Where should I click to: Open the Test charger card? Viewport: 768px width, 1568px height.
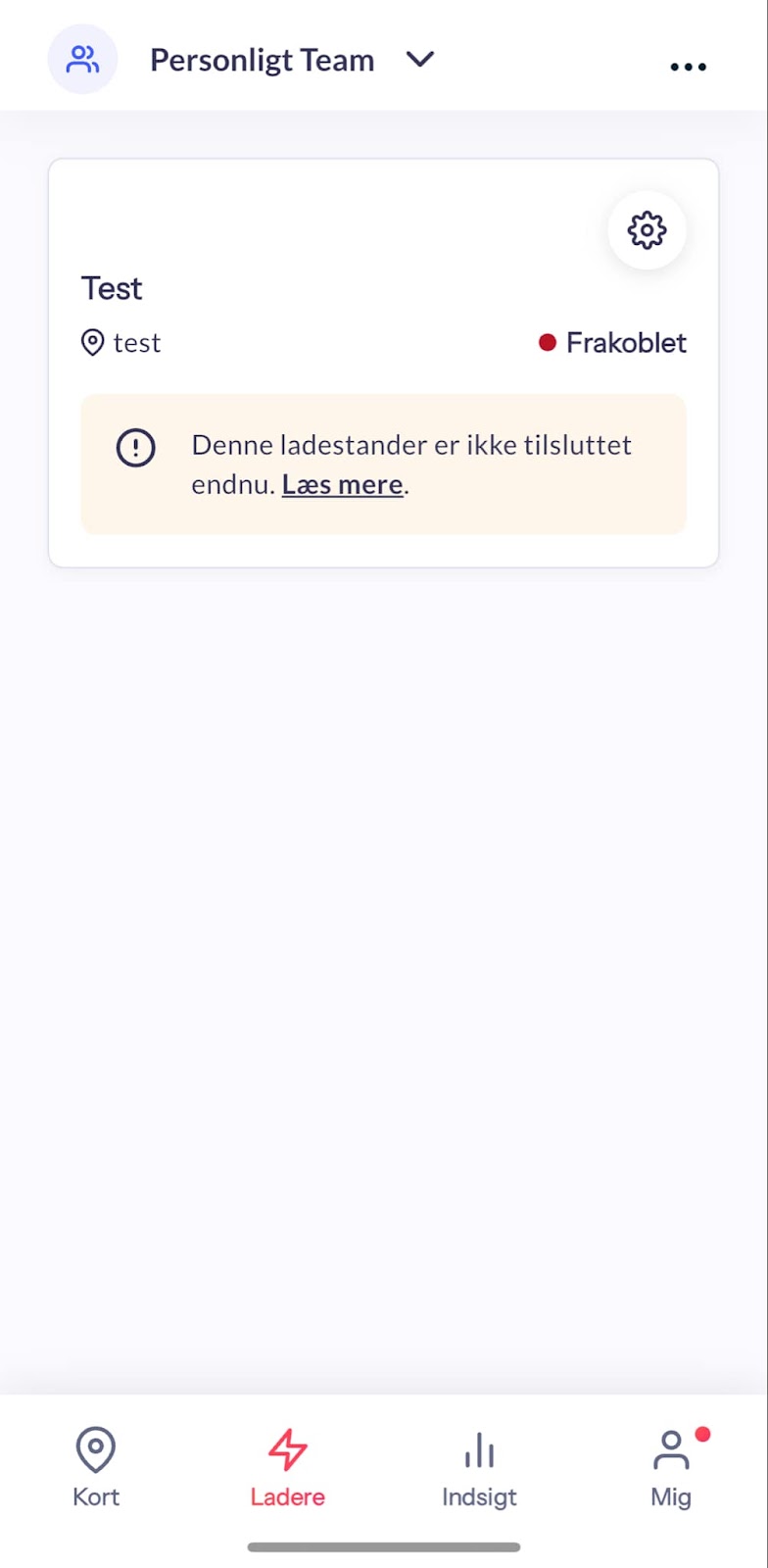click(x=384, y=363)
